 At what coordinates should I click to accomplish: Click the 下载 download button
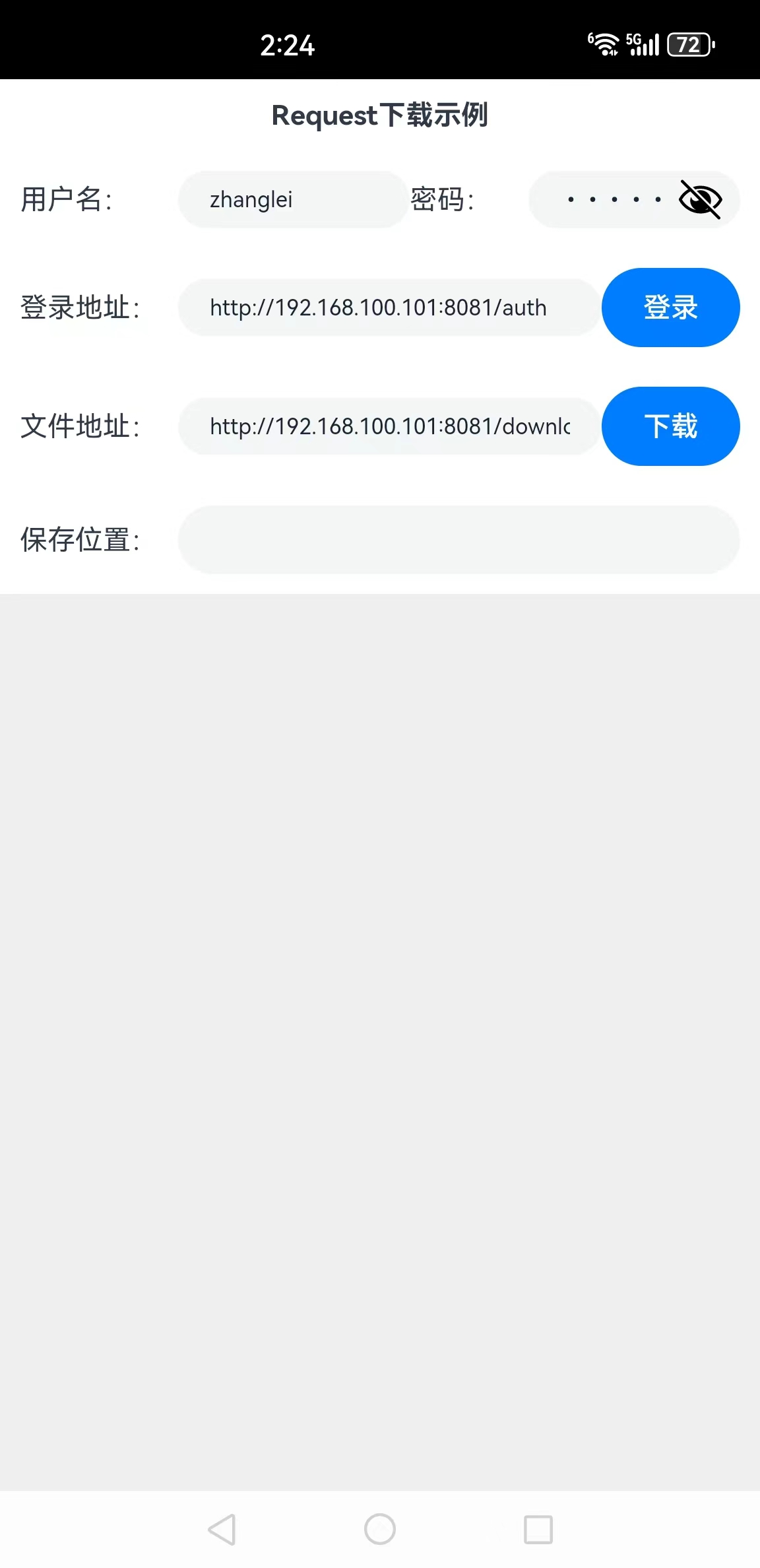coord(670,426)
